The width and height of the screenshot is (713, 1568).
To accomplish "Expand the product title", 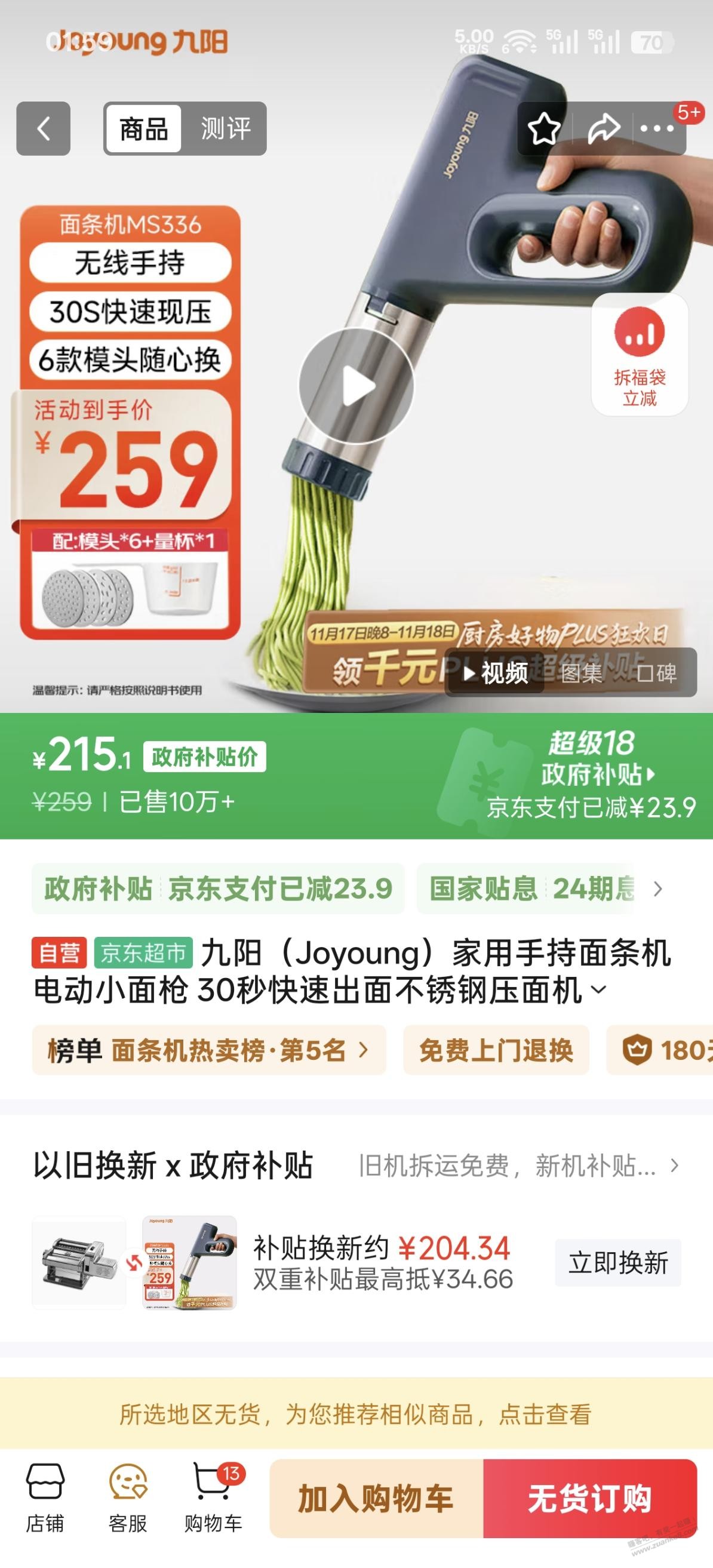I will tap(599, 990).
